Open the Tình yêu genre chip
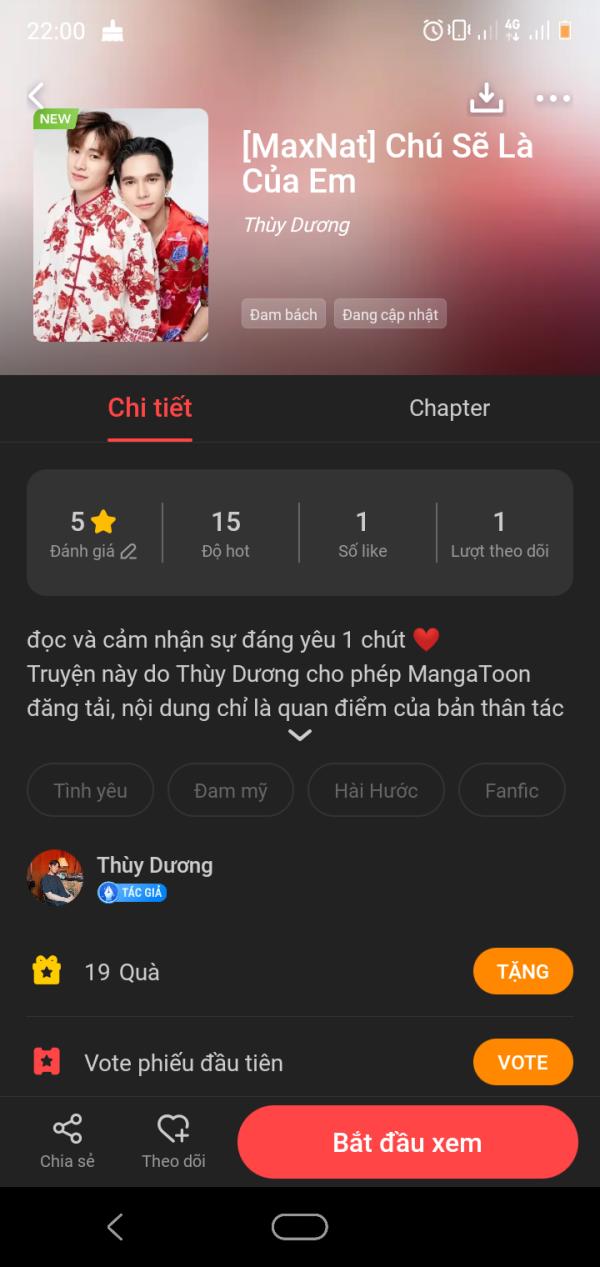Screen dimensions: 600x1267 tap(90, 790)
